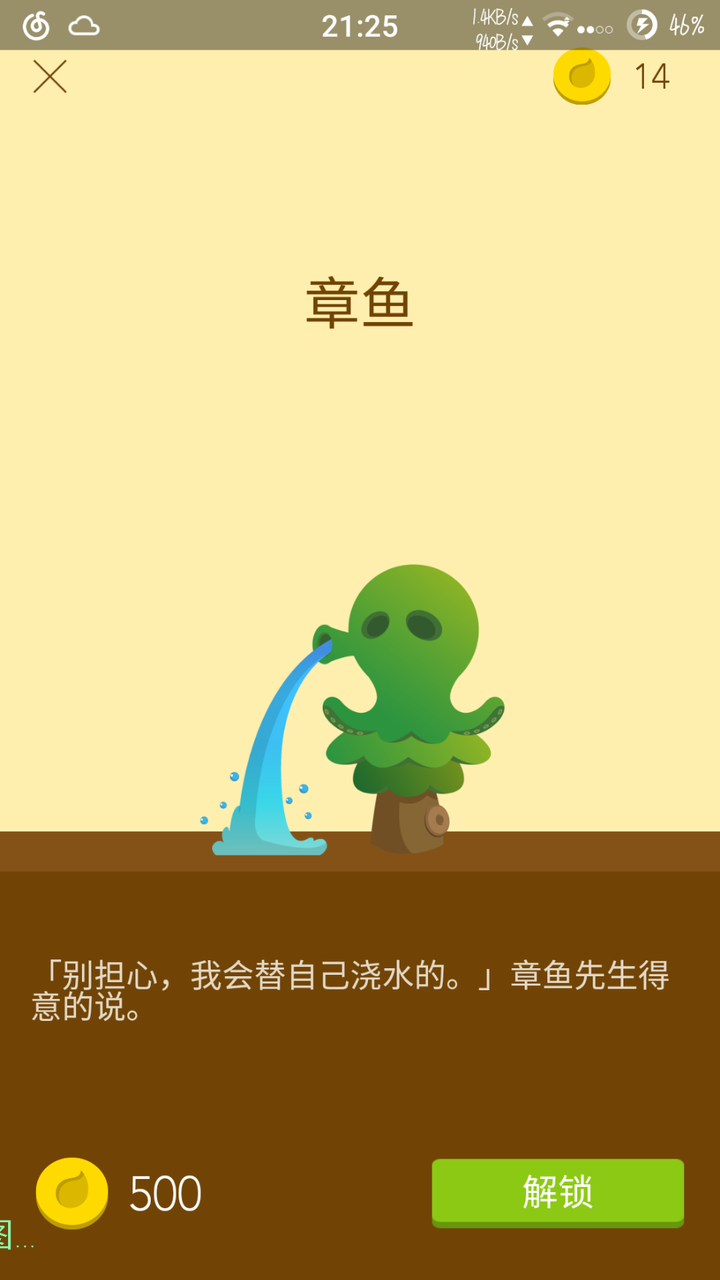
Task: Close the octopus tree detail page
Action: [x=49, y=77]
